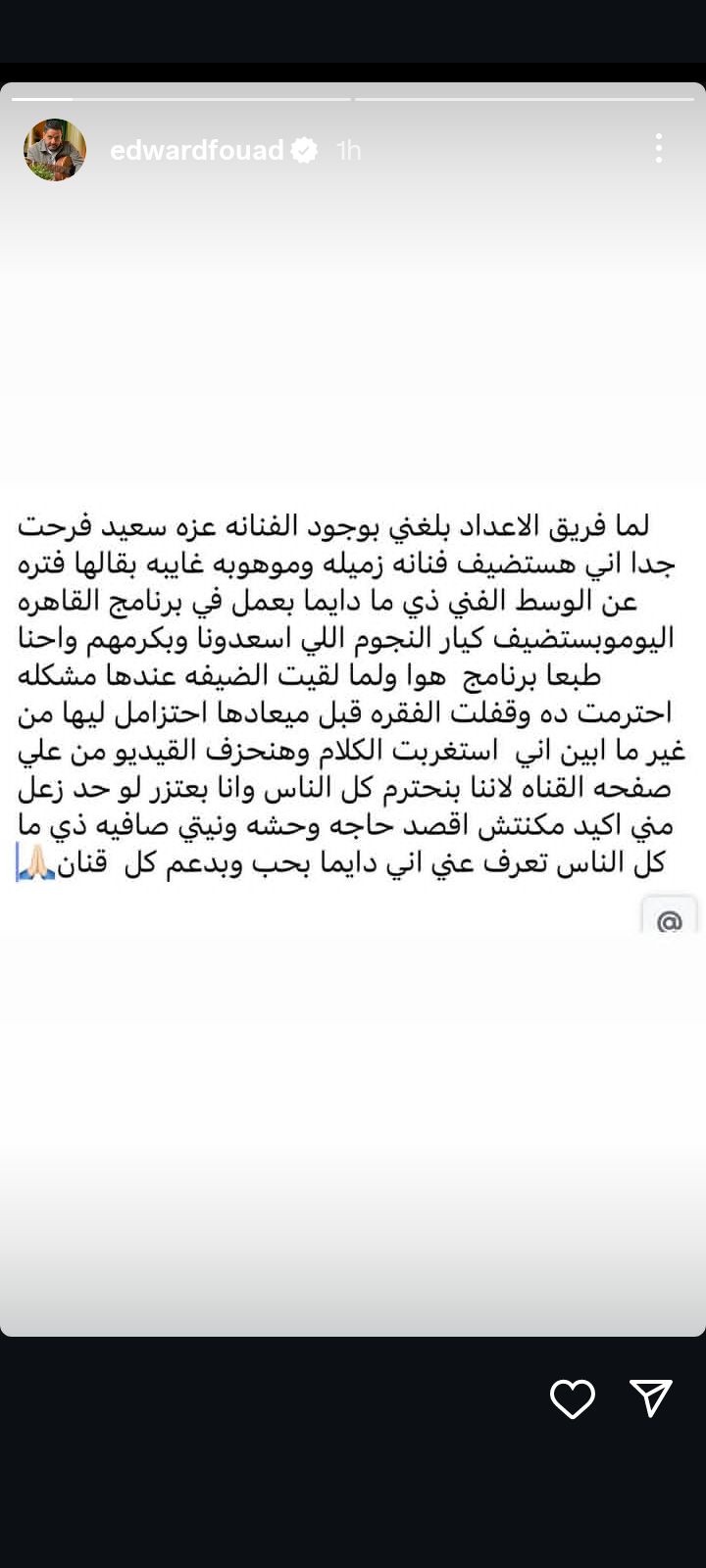Click the 1h timestamp in the story header
This screenshot has height=1568, width=706.
tap(347, 150)
